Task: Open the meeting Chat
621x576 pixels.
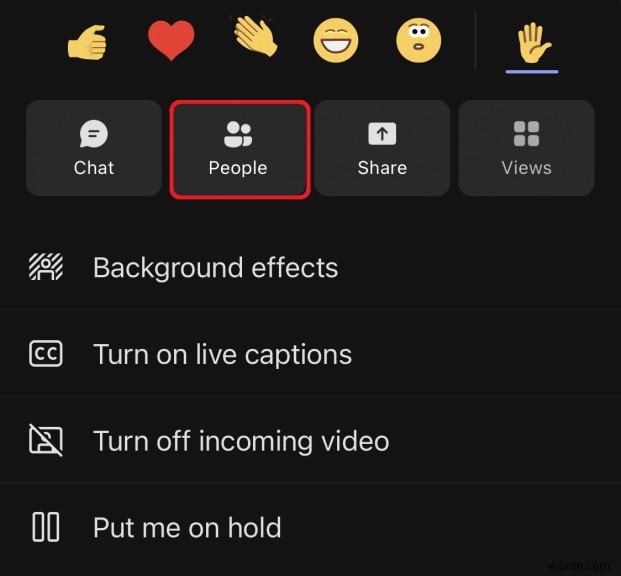Action: (94, 148)
